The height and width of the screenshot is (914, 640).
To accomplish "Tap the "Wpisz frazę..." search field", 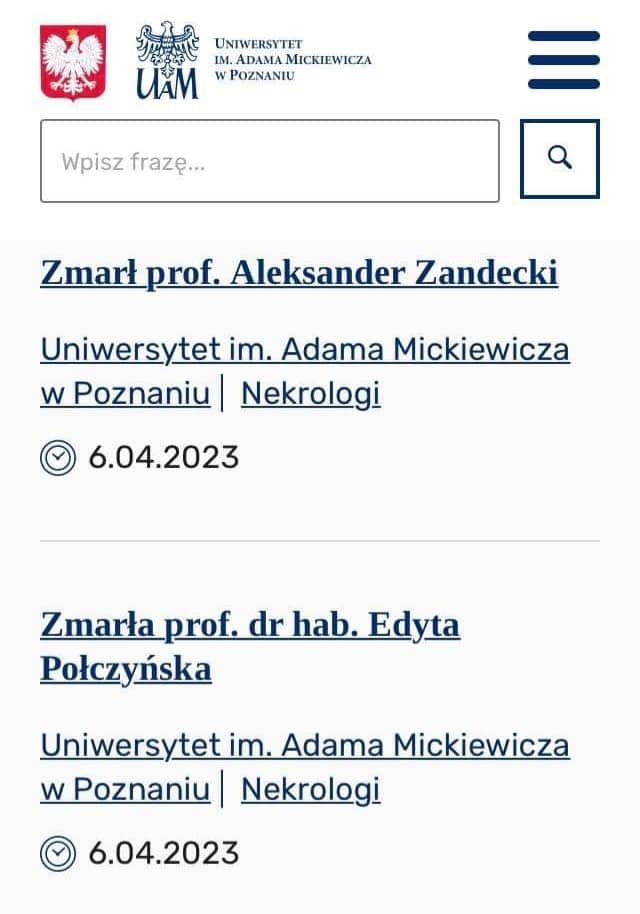I will [x=270, y=161].
